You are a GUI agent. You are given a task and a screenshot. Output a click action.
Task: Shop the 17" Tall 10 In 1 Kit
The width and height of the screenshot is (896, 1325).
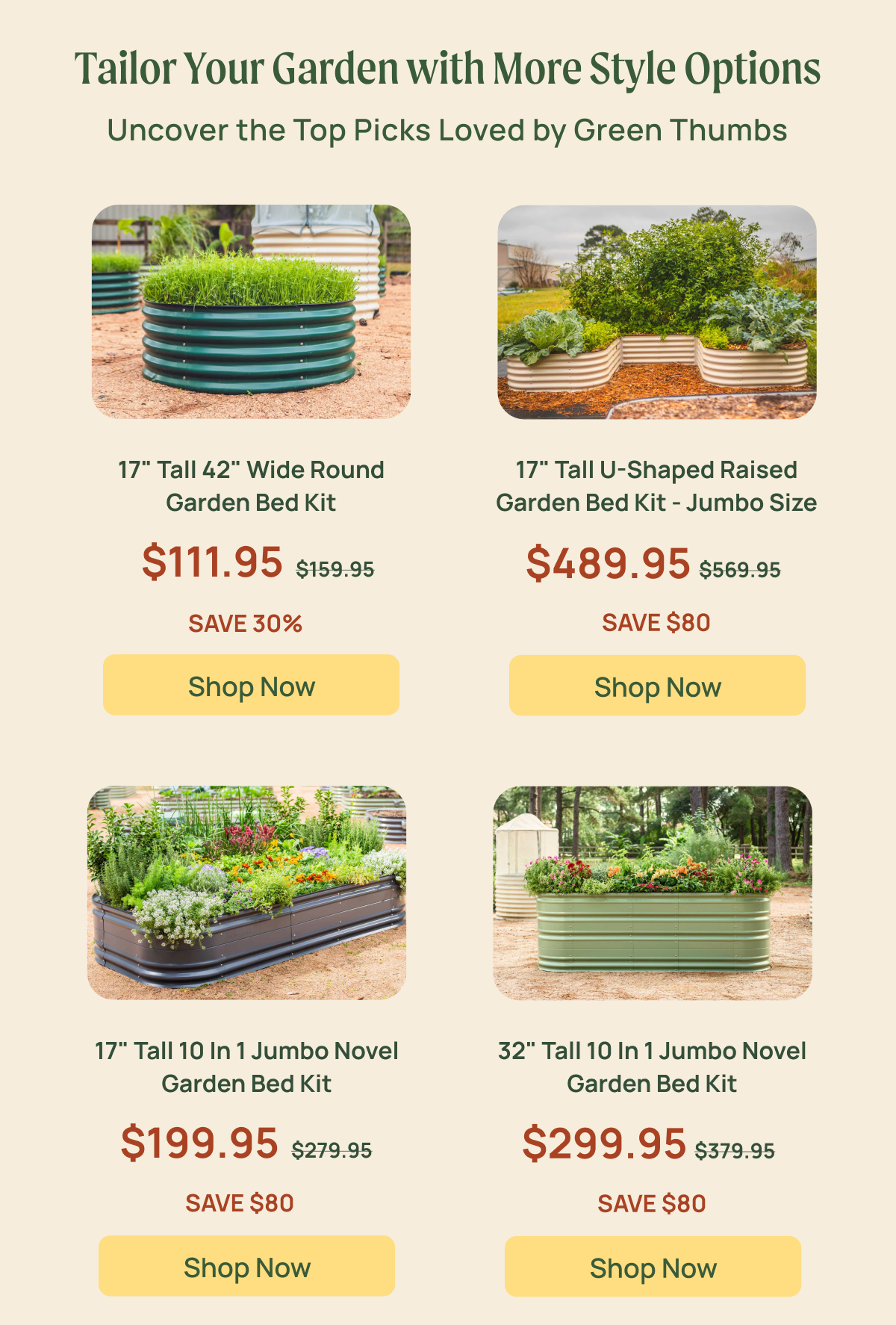pyautogui.click(x=246, y=1266)
